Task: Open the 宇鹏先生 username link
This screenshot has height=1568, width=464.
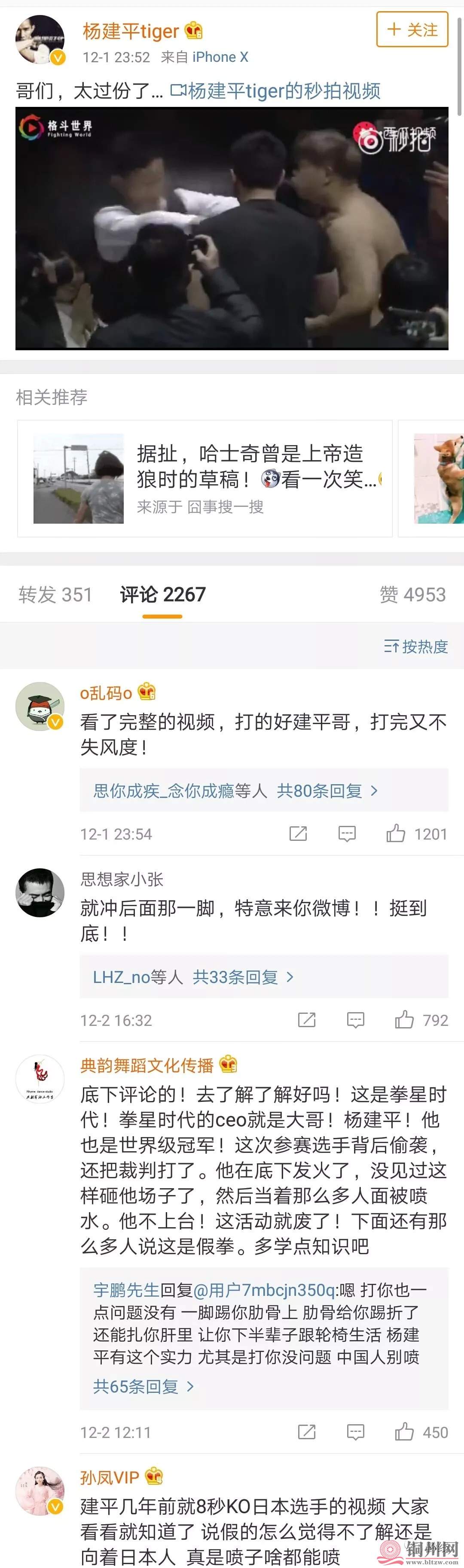Action: 125,1290
